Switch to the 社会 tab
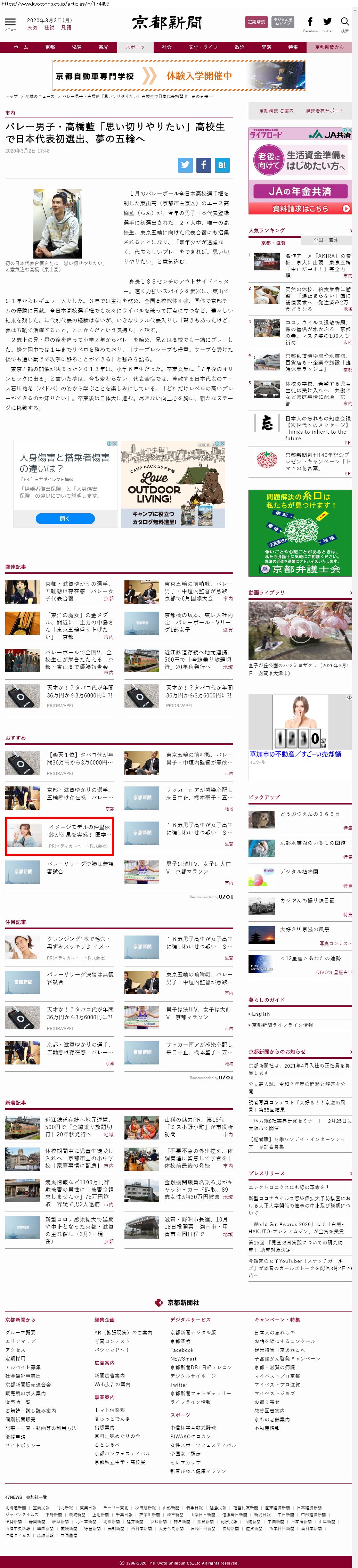Viewport: 358px width, 1568px height. (167, 47)
